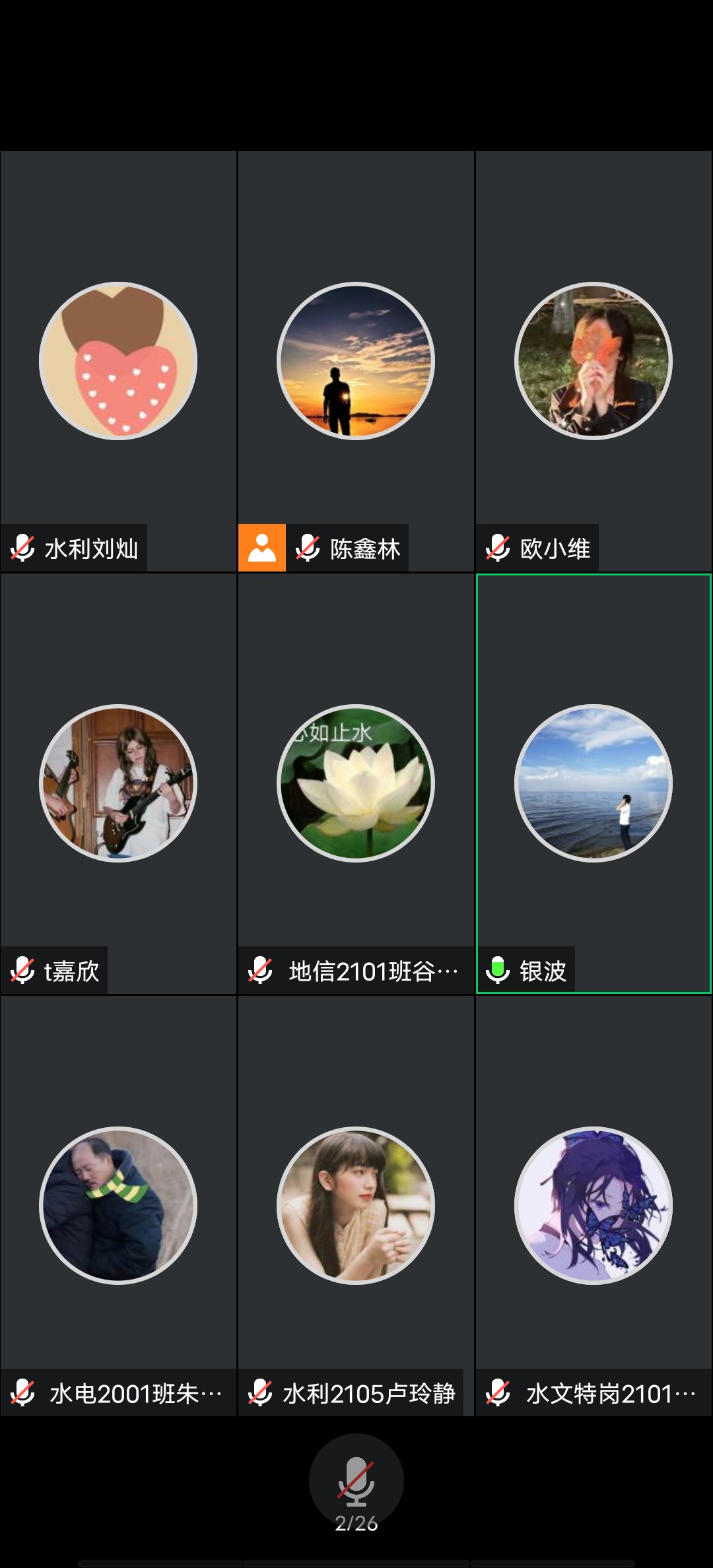Tap the speaking participant 银波
The image size is (713, 1568).
click(x=593, y=783)
